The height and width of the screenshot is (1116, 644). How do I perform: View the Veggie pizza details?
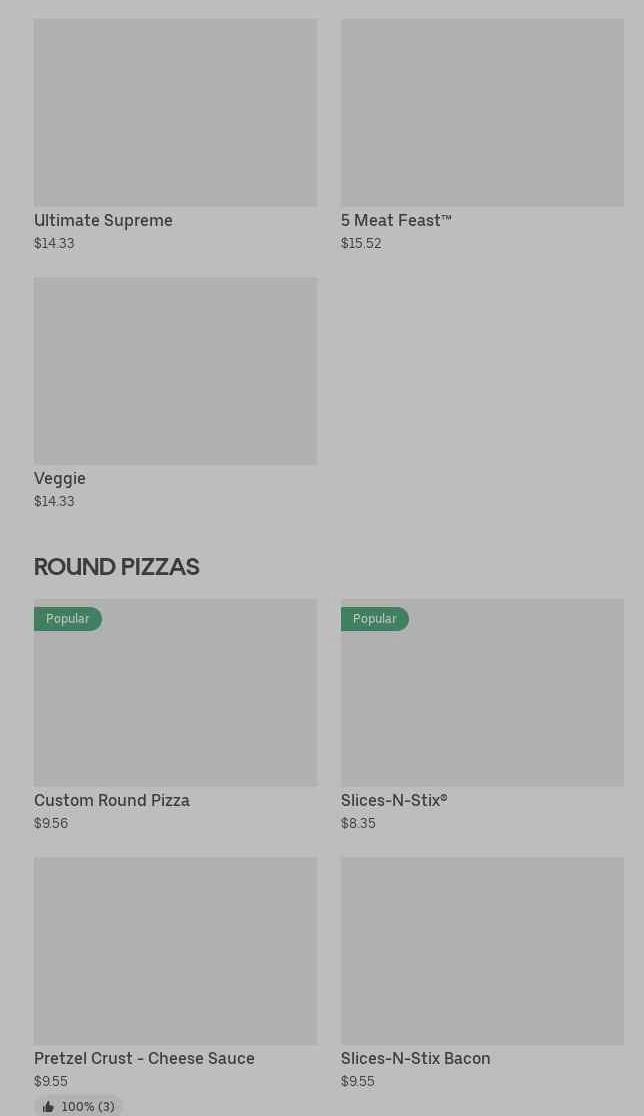175,394
